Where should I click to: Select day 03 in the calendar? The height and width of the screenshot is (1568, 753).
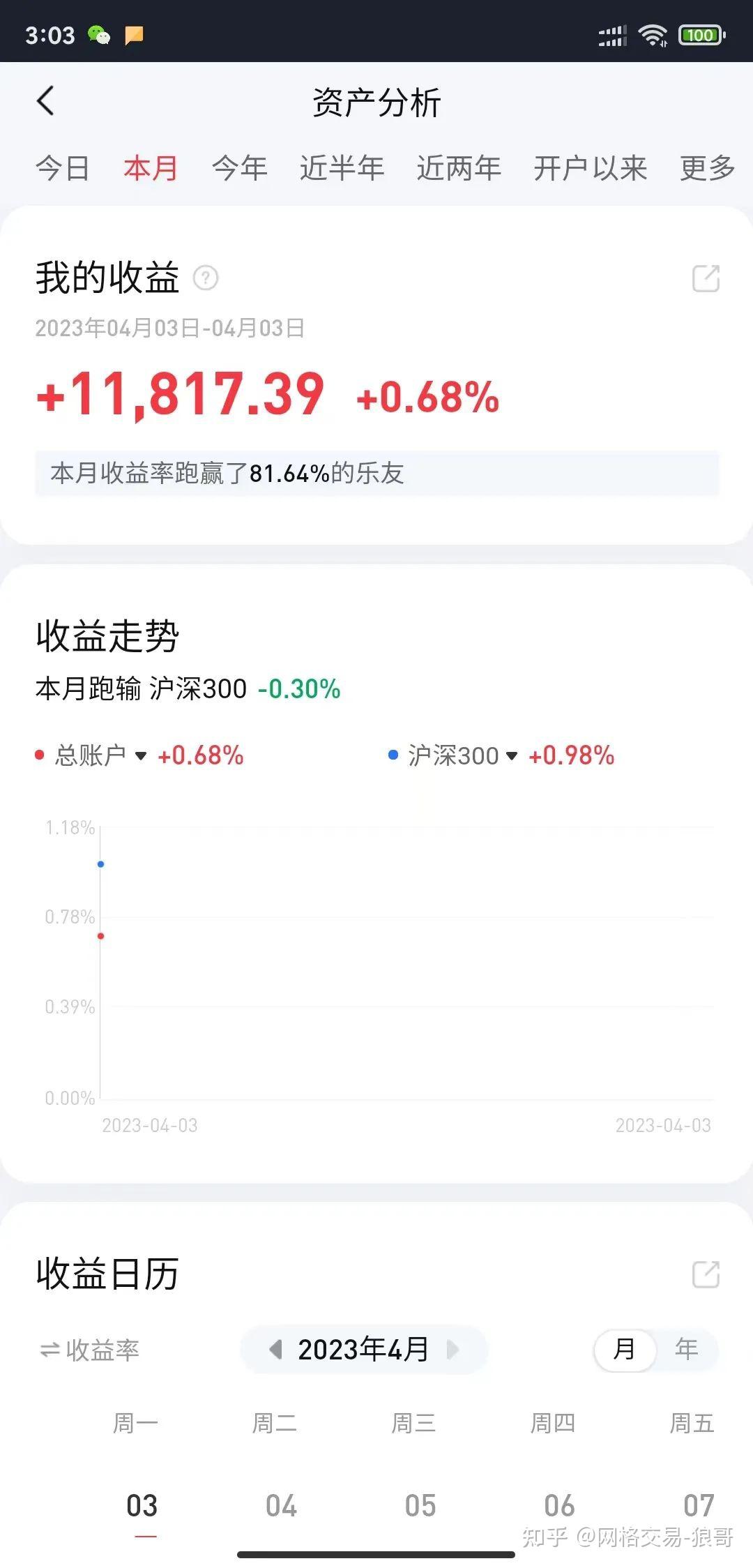(142, 1506)
